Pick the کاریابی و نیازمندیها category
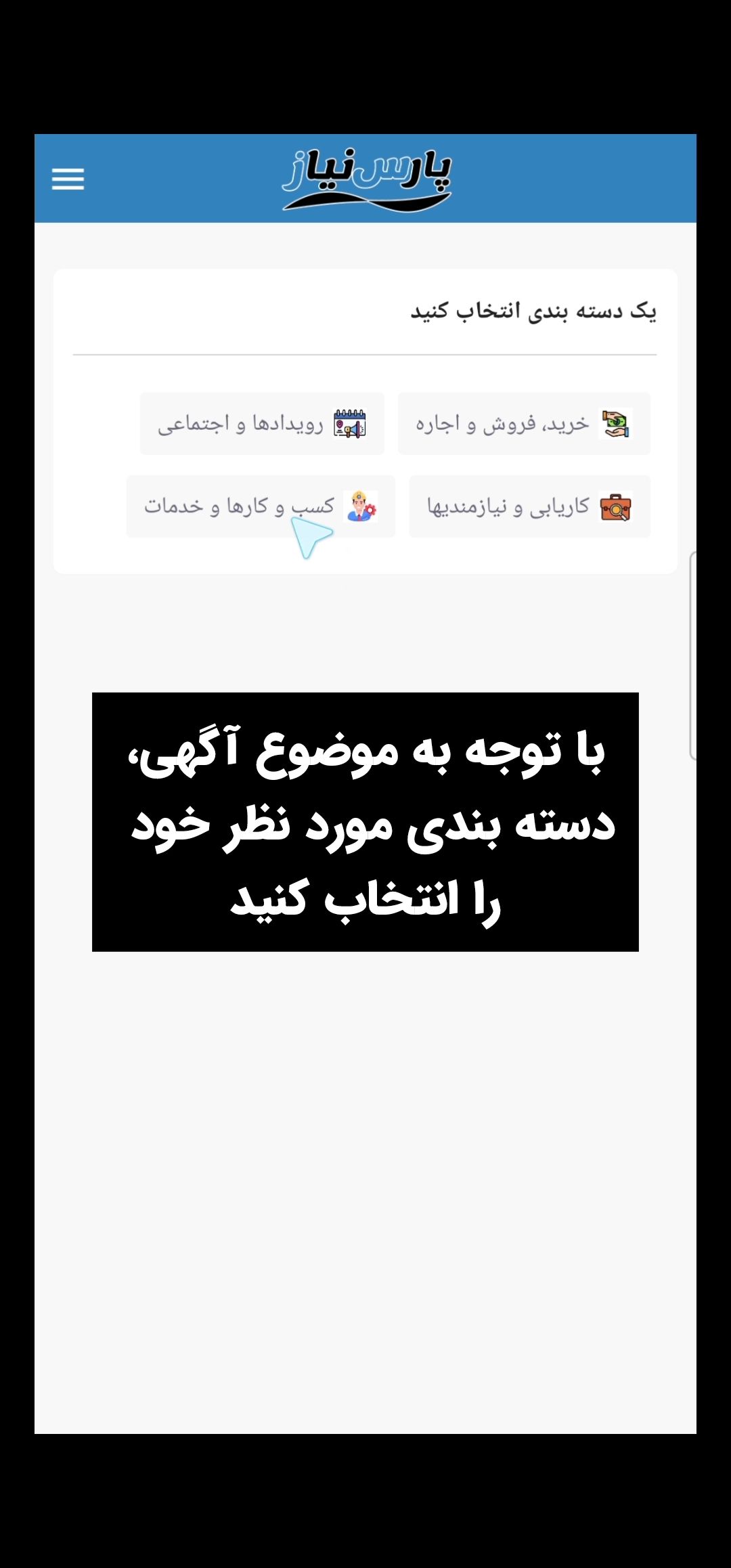This screenshot has height=1568, width=731. coord(529,506)
